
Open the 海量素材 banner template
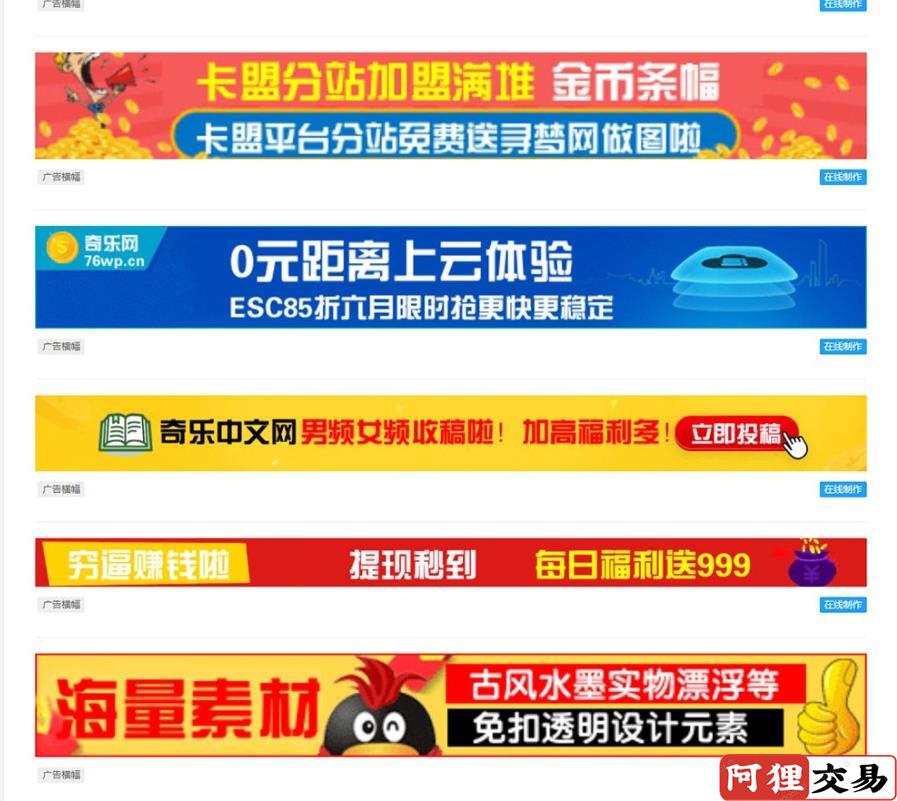(450, 706)
